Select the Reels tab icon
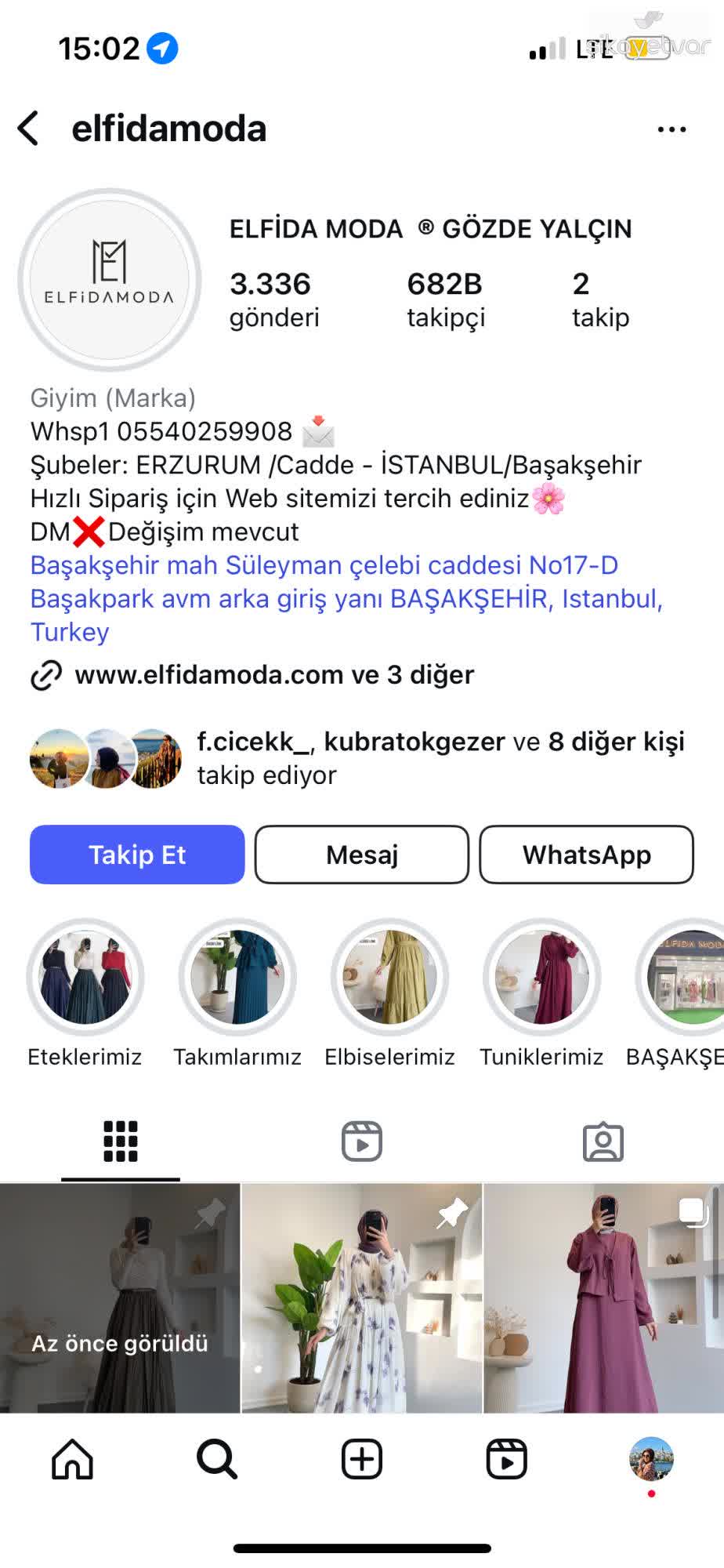The height and width of the screenshot is (1568, 724). point(361,1142)
